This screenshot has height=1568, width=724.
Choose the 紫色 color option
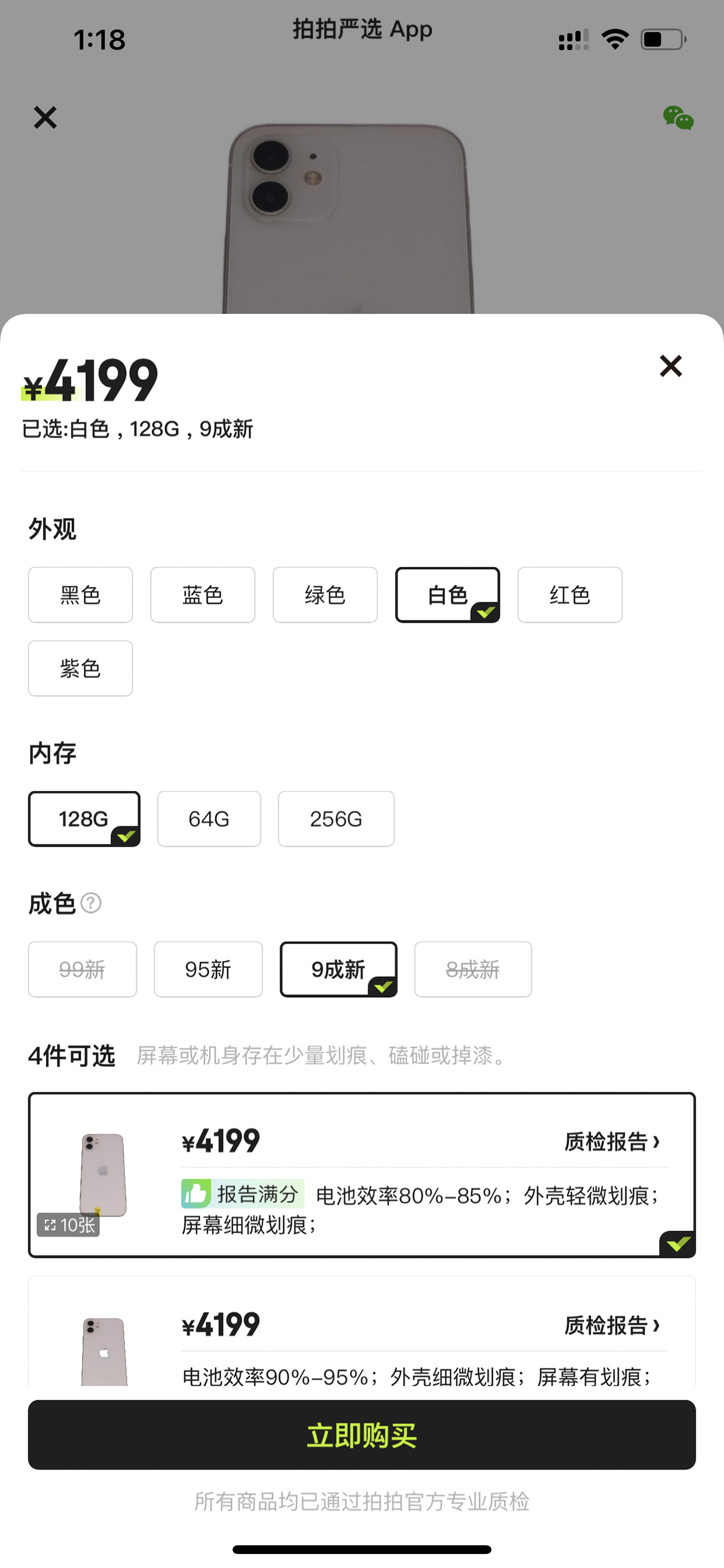tap(81, 668)
